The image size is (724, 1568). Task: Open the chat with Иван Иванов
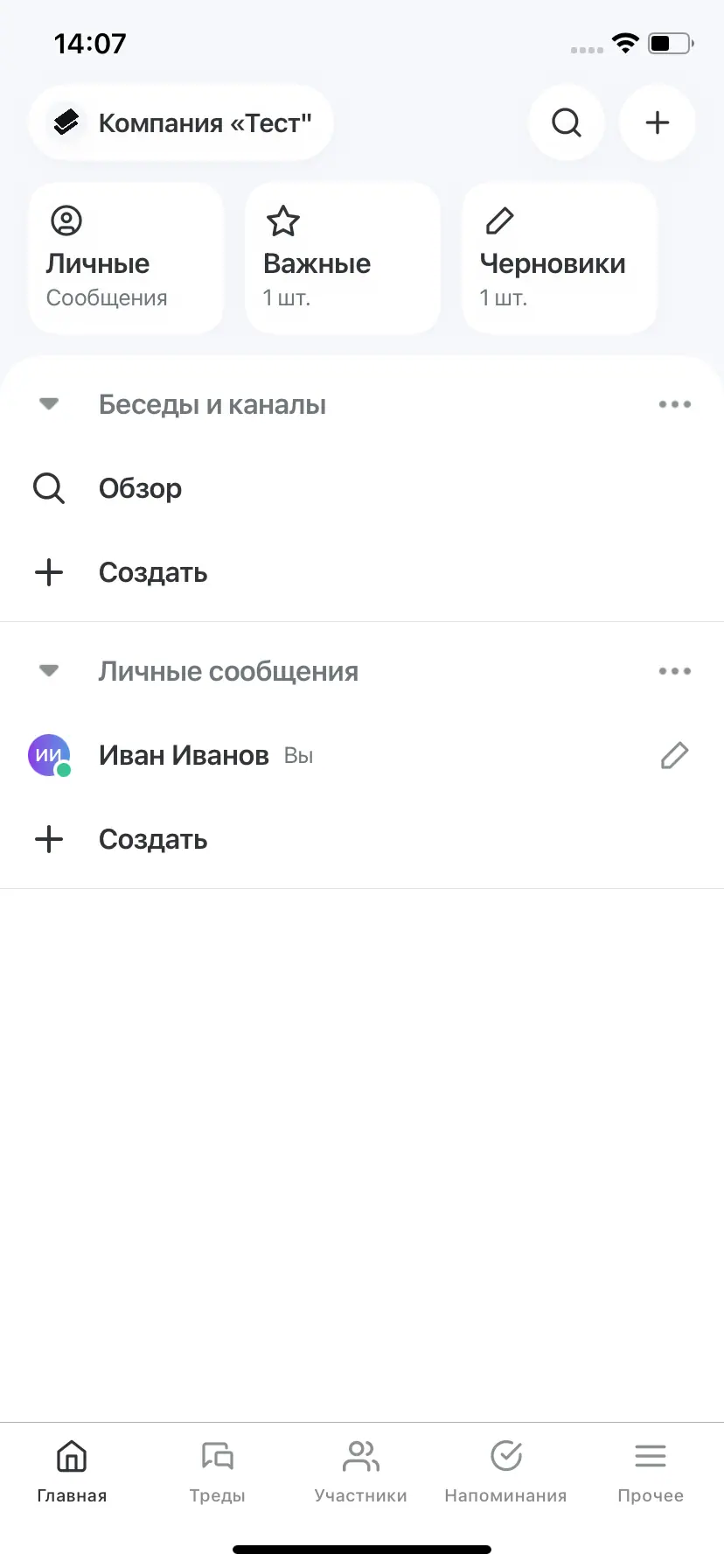pos(184,755)
